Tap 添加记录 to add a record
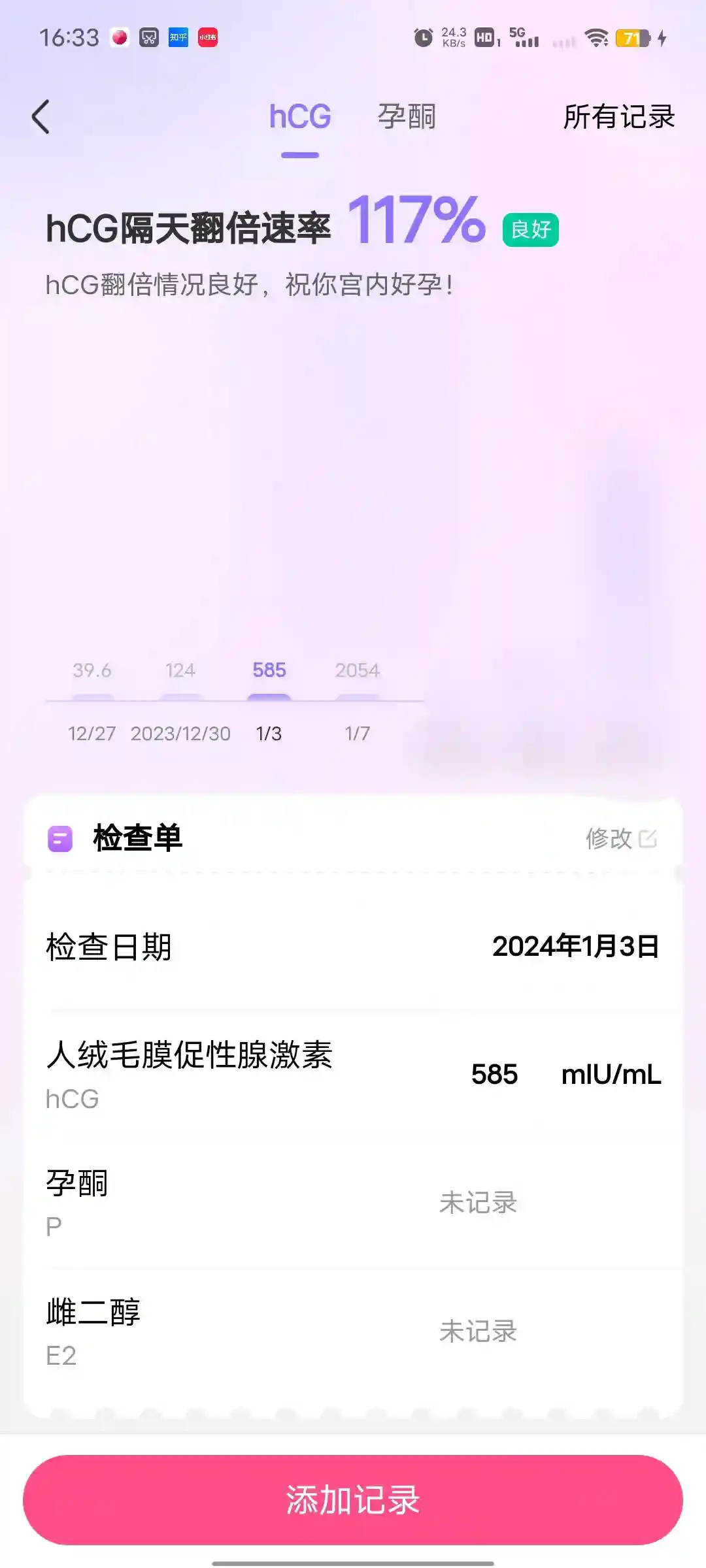706x1568 pixels. click(353, 1499)
